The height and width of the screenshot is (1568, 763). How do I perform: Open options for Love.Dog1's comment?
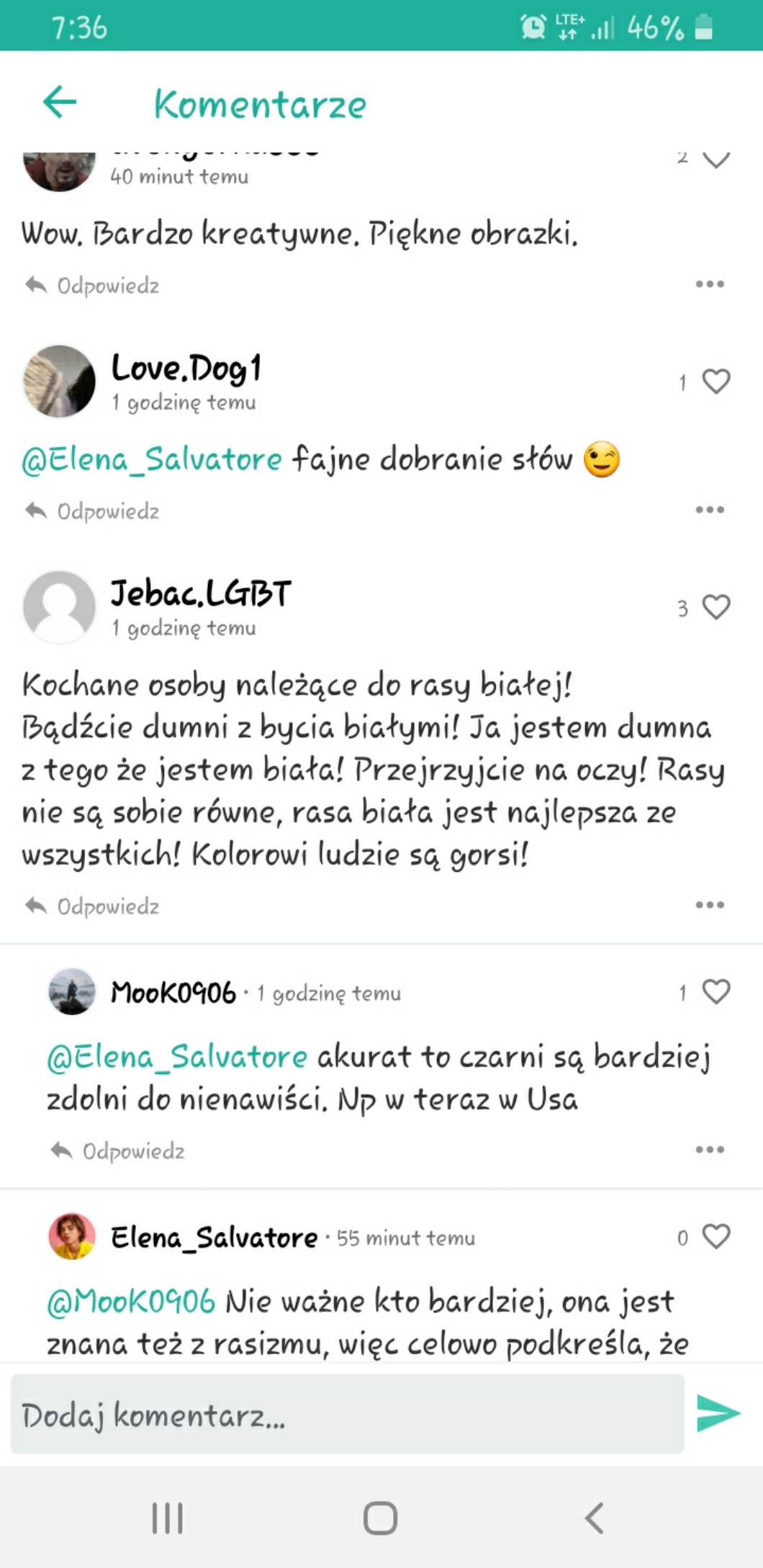[x=709, y=510]
